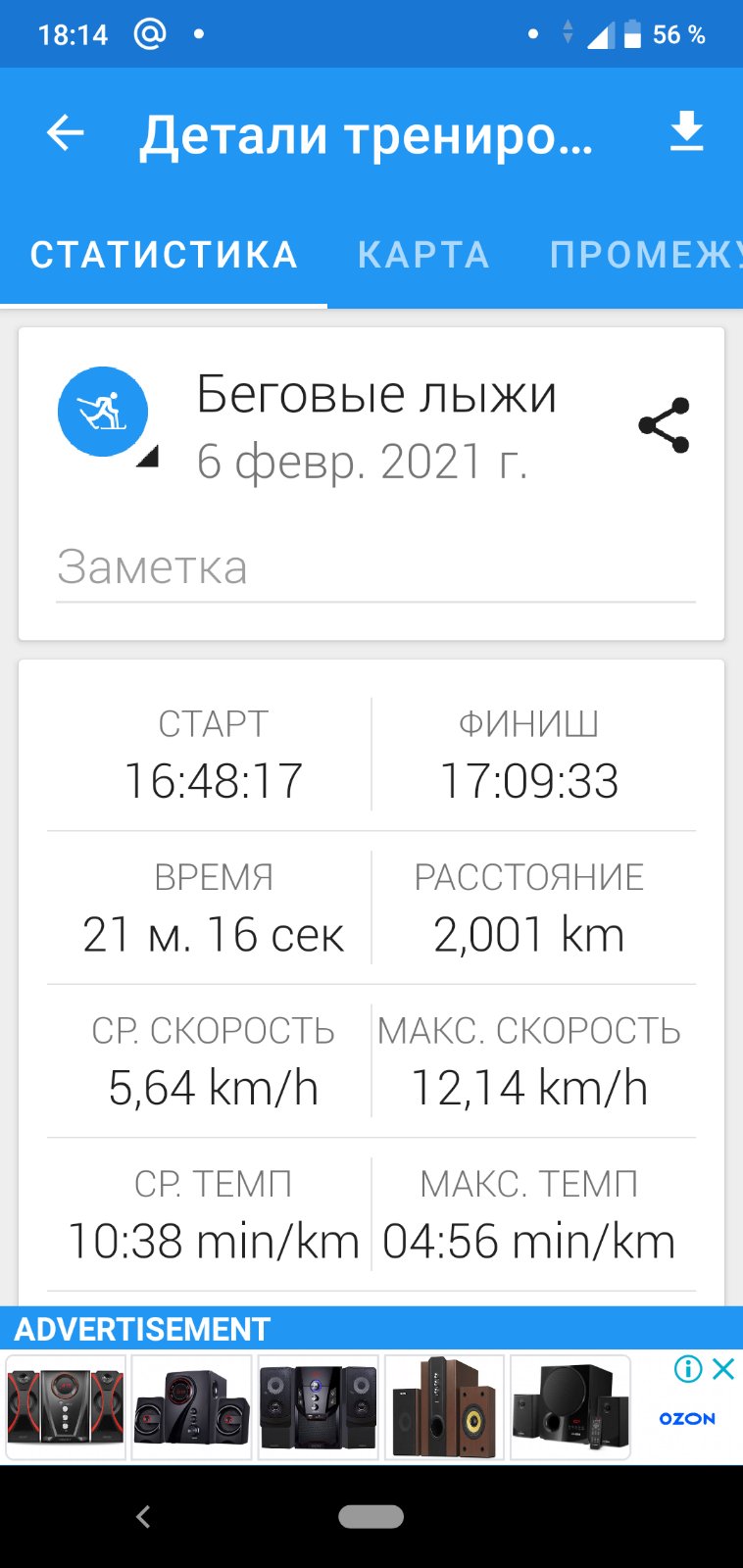Viewport: 743px width, 1568px height.
Task: Download this workout via the export icon
Action: (686, 132)
